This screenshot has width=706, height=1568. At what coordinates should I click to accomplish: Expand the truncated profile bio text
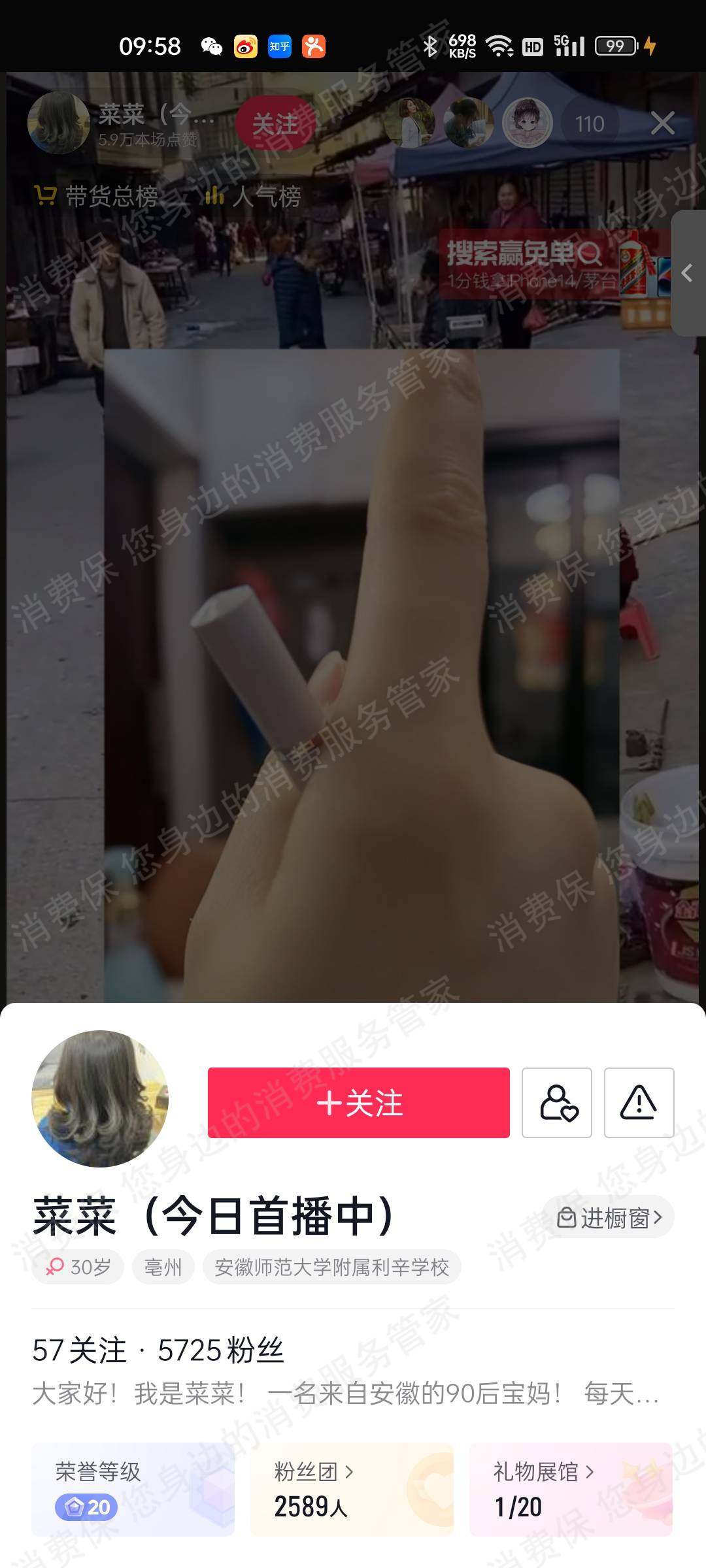point(346,1394)
